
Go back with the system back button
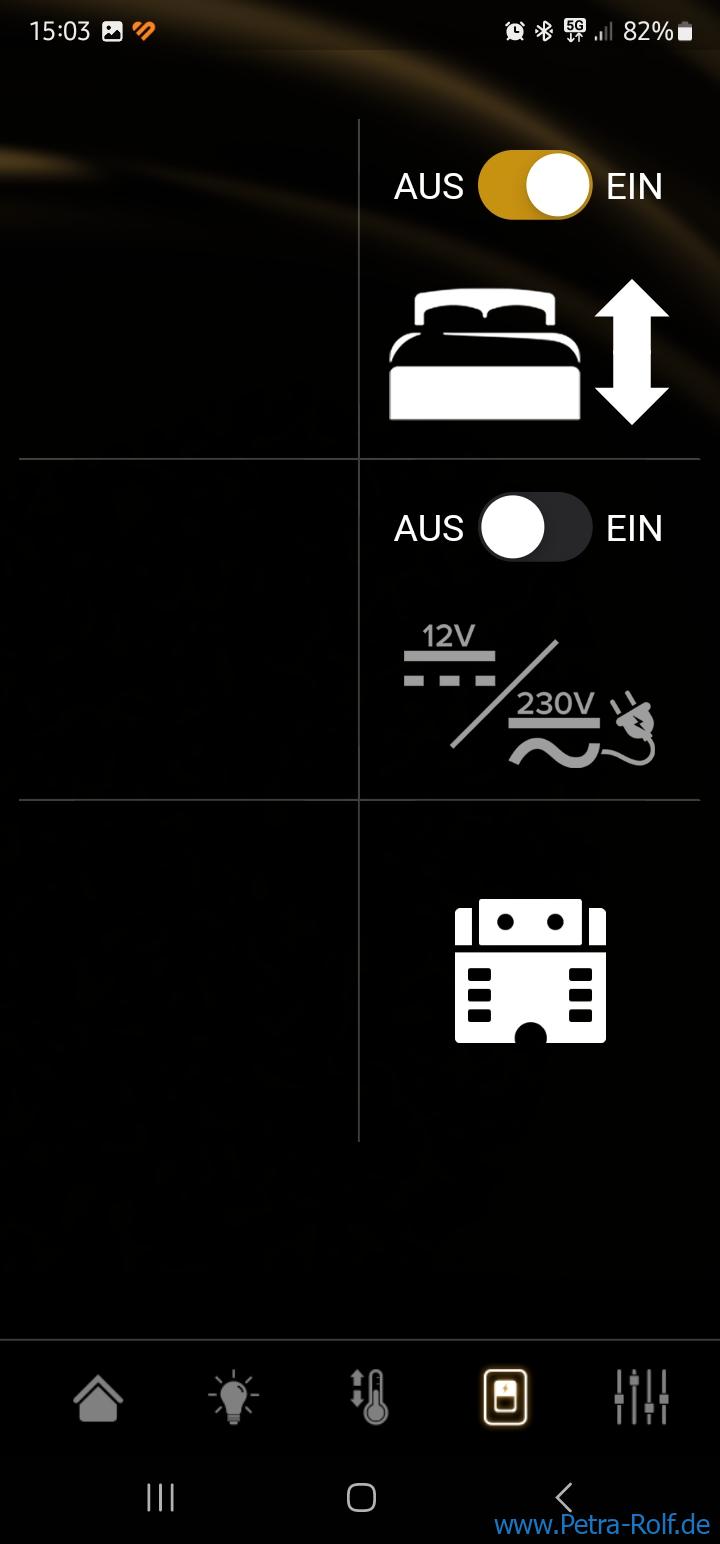point(563,1497)
